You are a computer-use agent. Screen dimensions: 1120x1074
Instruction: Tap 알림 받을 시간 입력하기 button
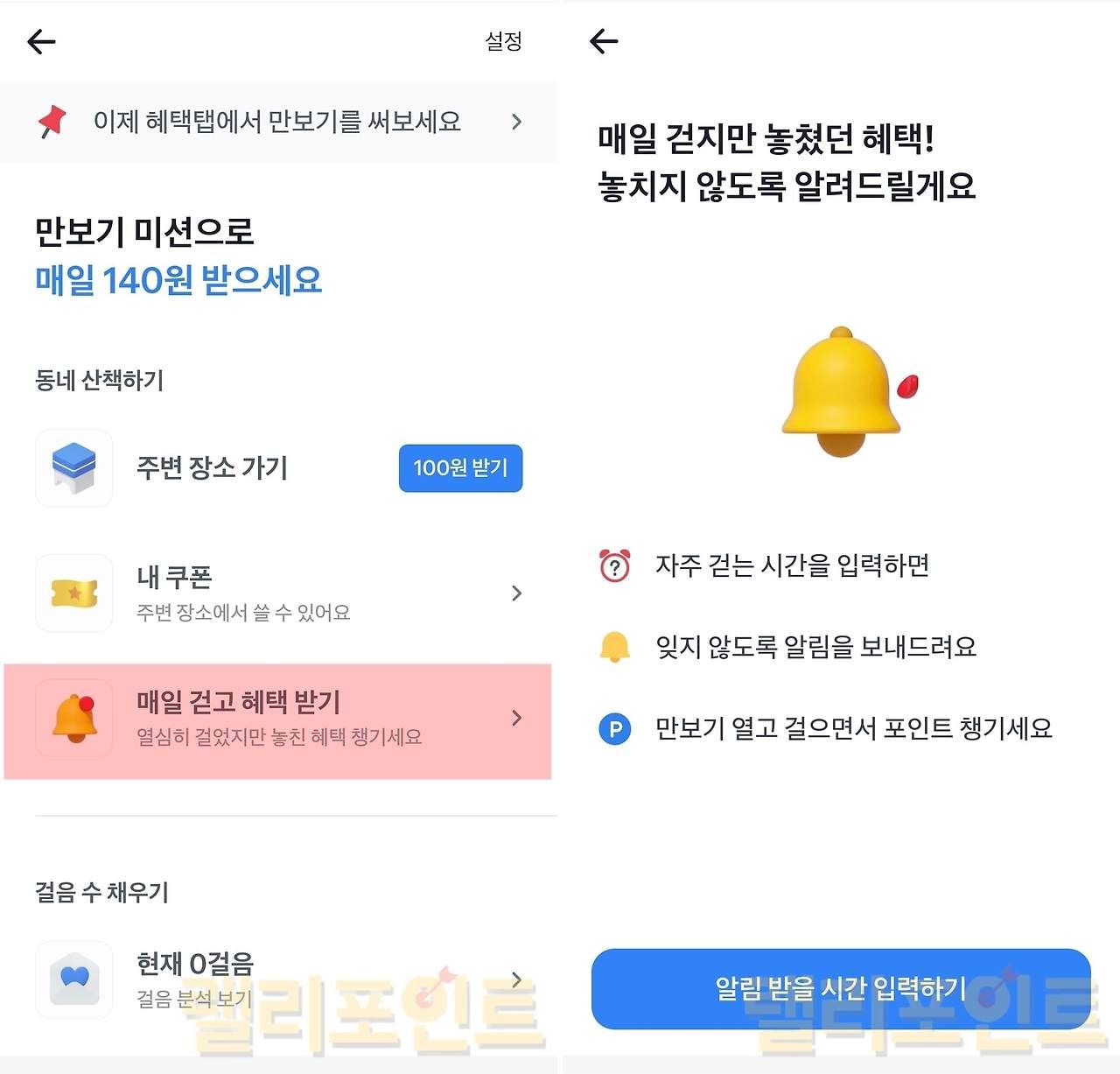pyautogui.click(x=840, y=988)
